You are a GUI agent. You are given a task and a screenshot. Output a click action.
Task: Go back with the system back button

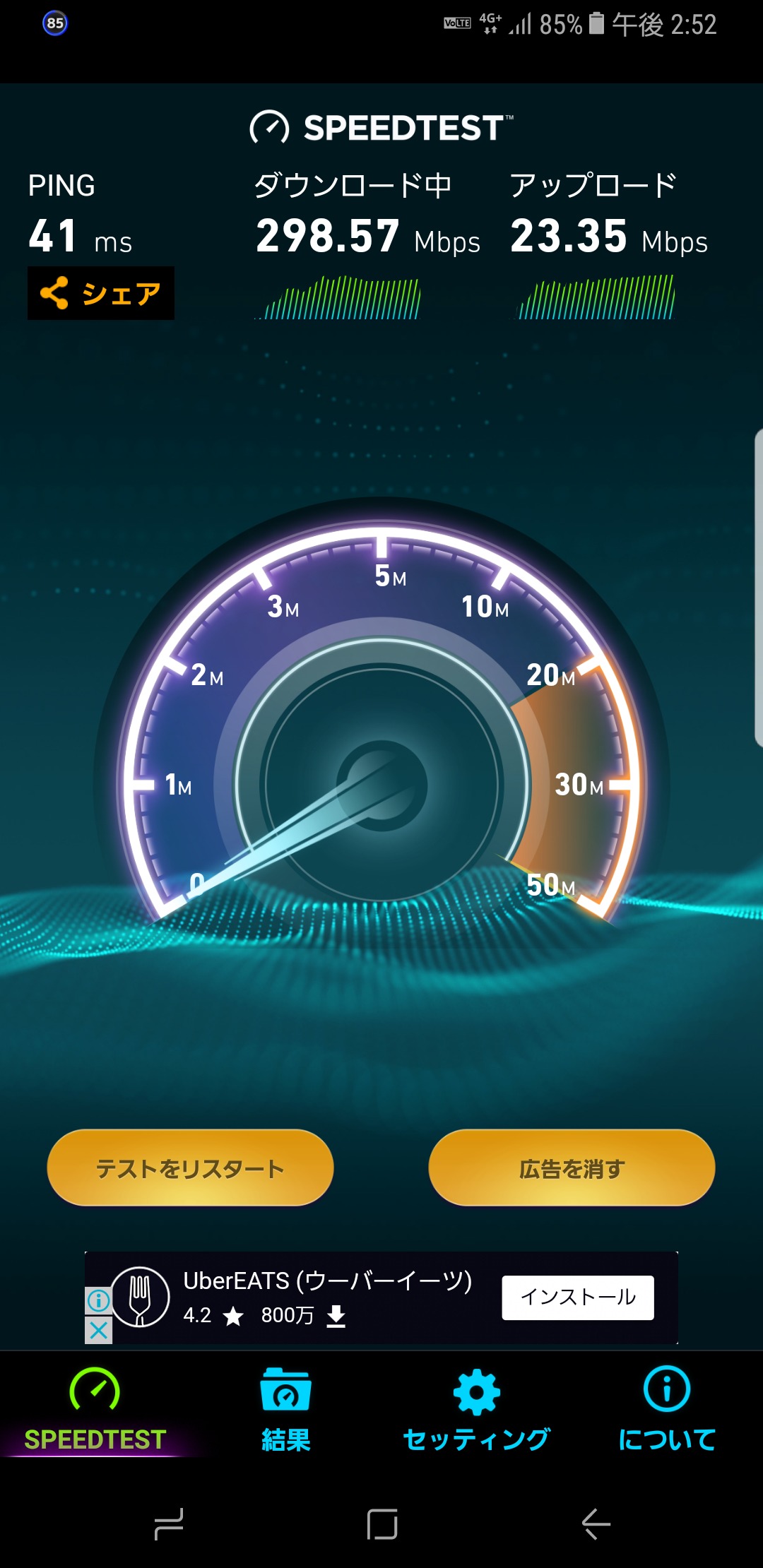coord(596,1524)
